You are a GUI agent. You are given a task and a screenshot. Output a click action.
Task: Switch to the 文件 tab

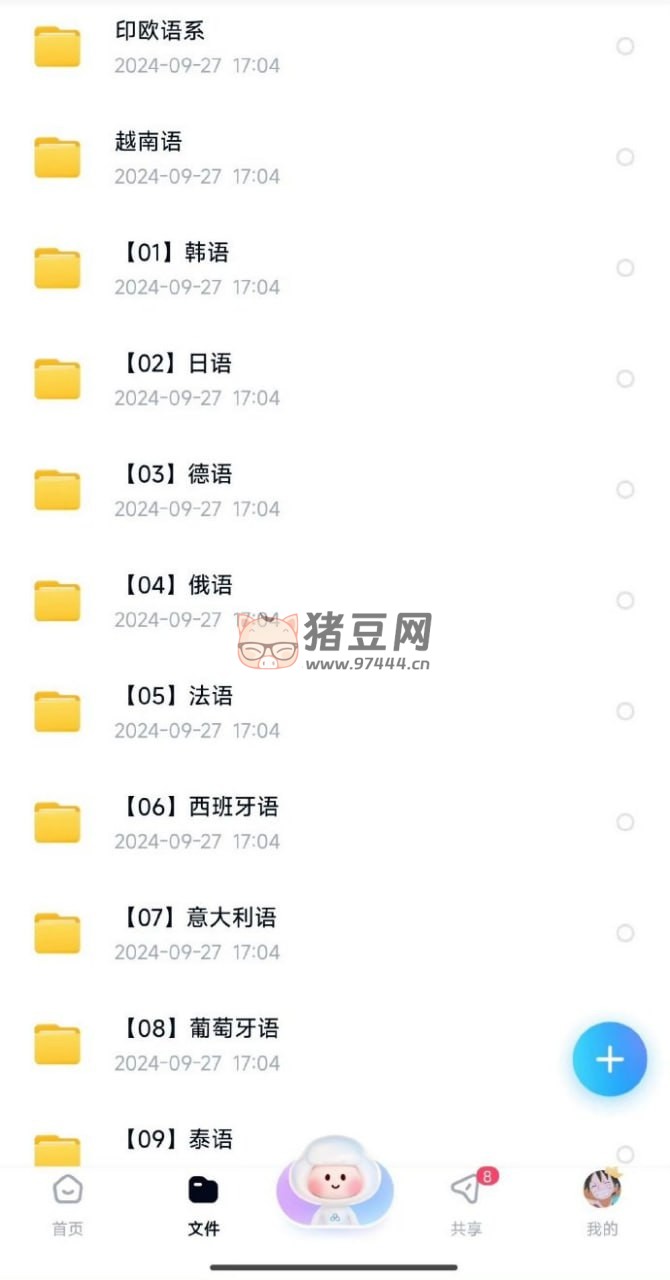pos(203,1205)
